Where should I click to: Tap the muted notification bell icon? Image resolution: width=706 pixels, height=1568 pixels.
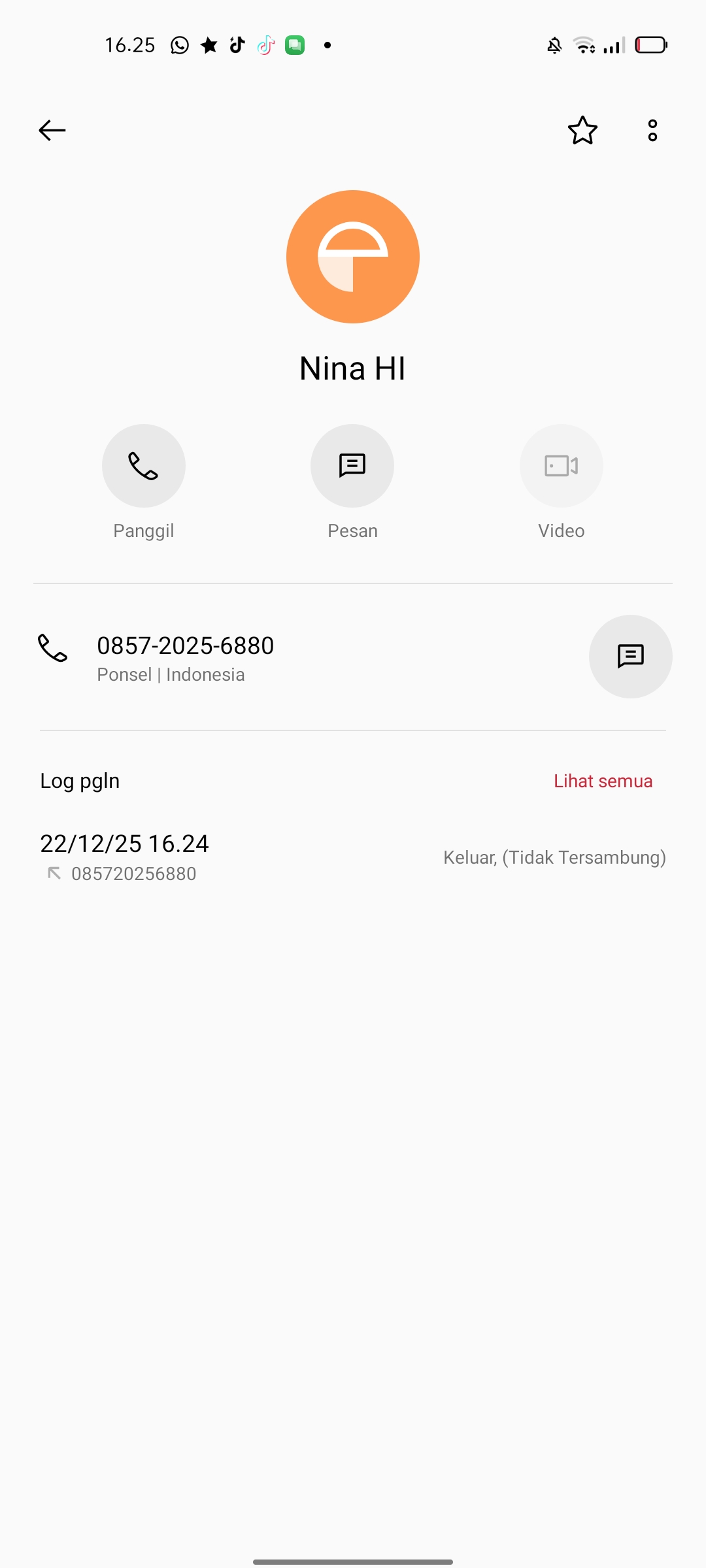tap(553, 44)
